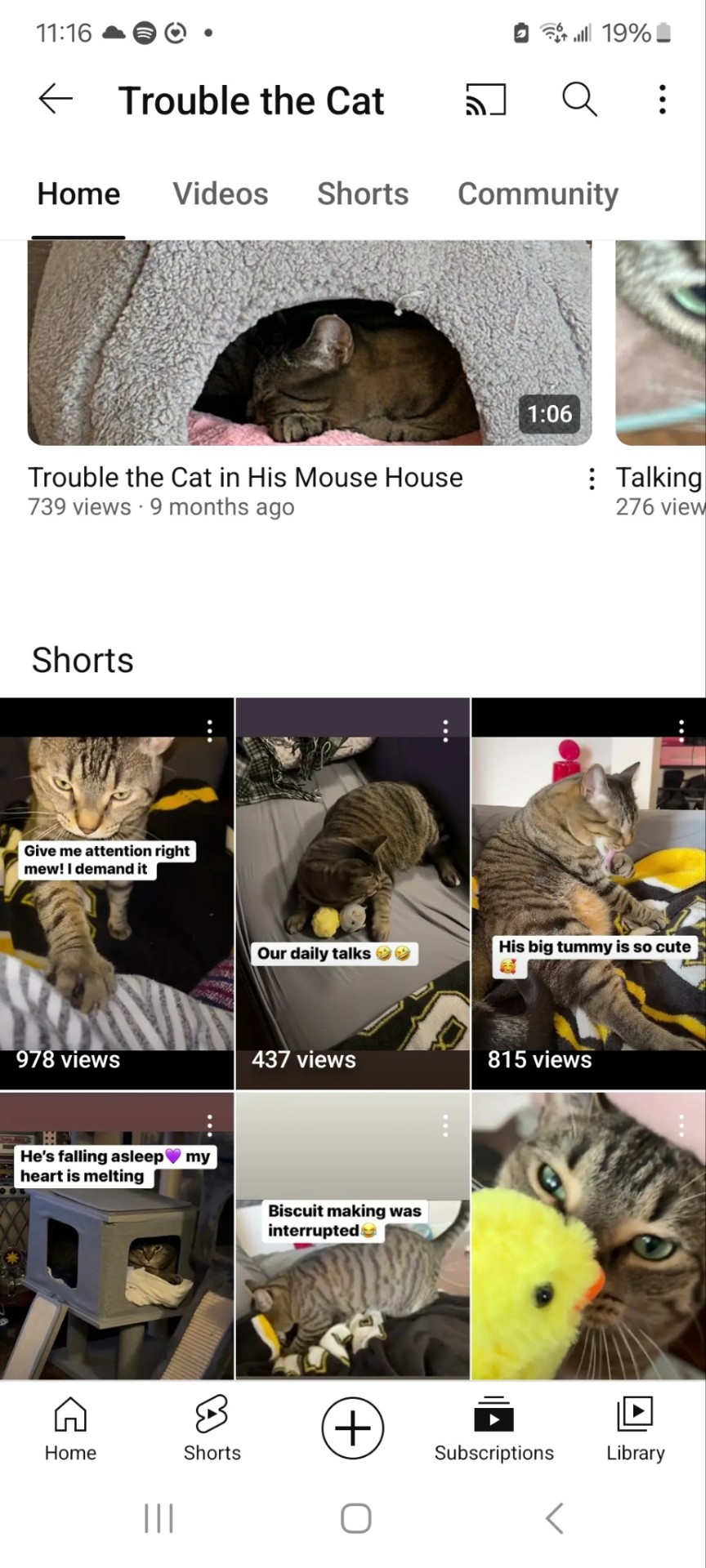The image size is (706, 1568).
Task: Open the cast to device icon
Action: (485, 100)
